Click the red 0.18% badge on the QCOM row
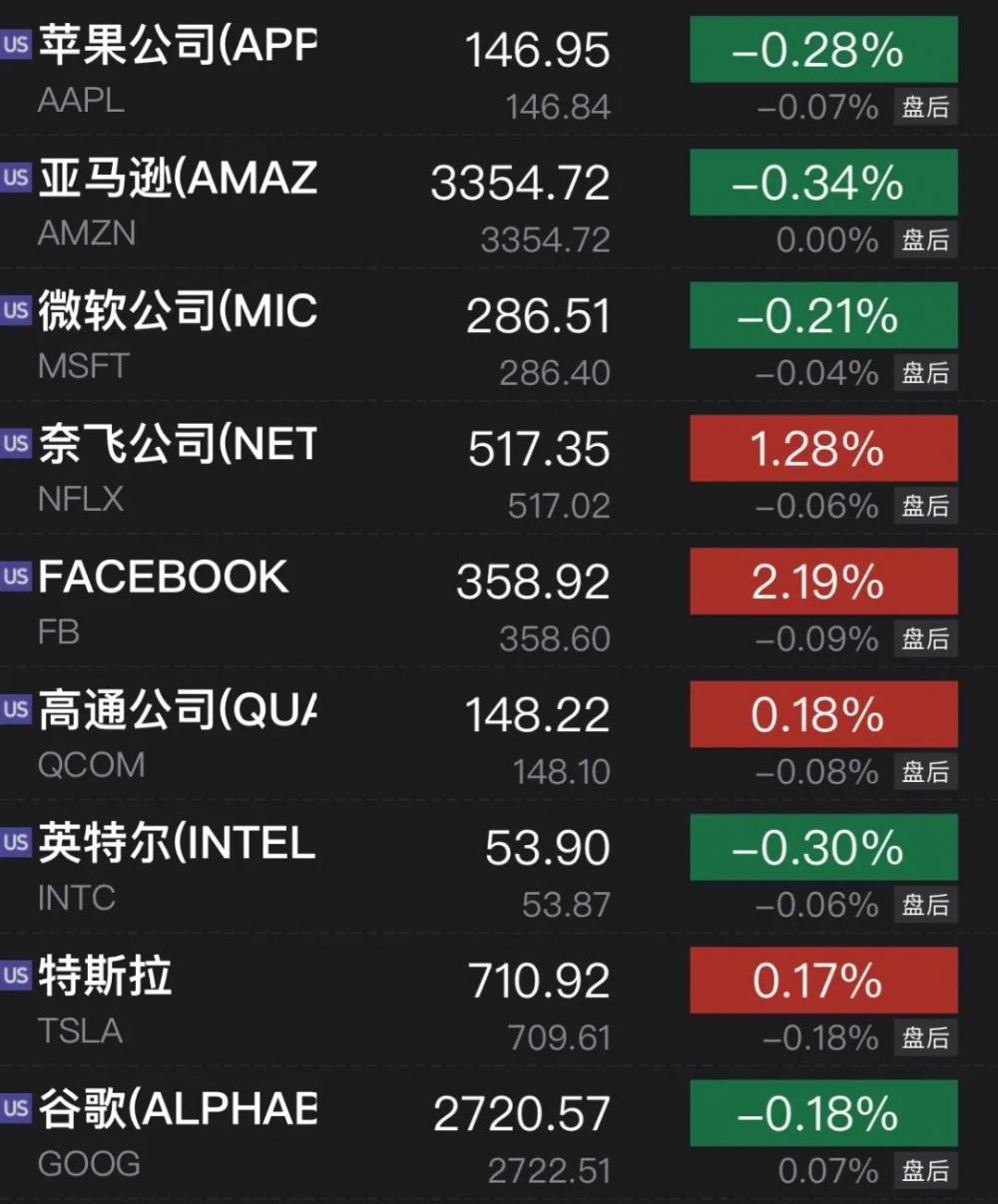The width and height of the screenshot is (998, 1204). point(823,714)
